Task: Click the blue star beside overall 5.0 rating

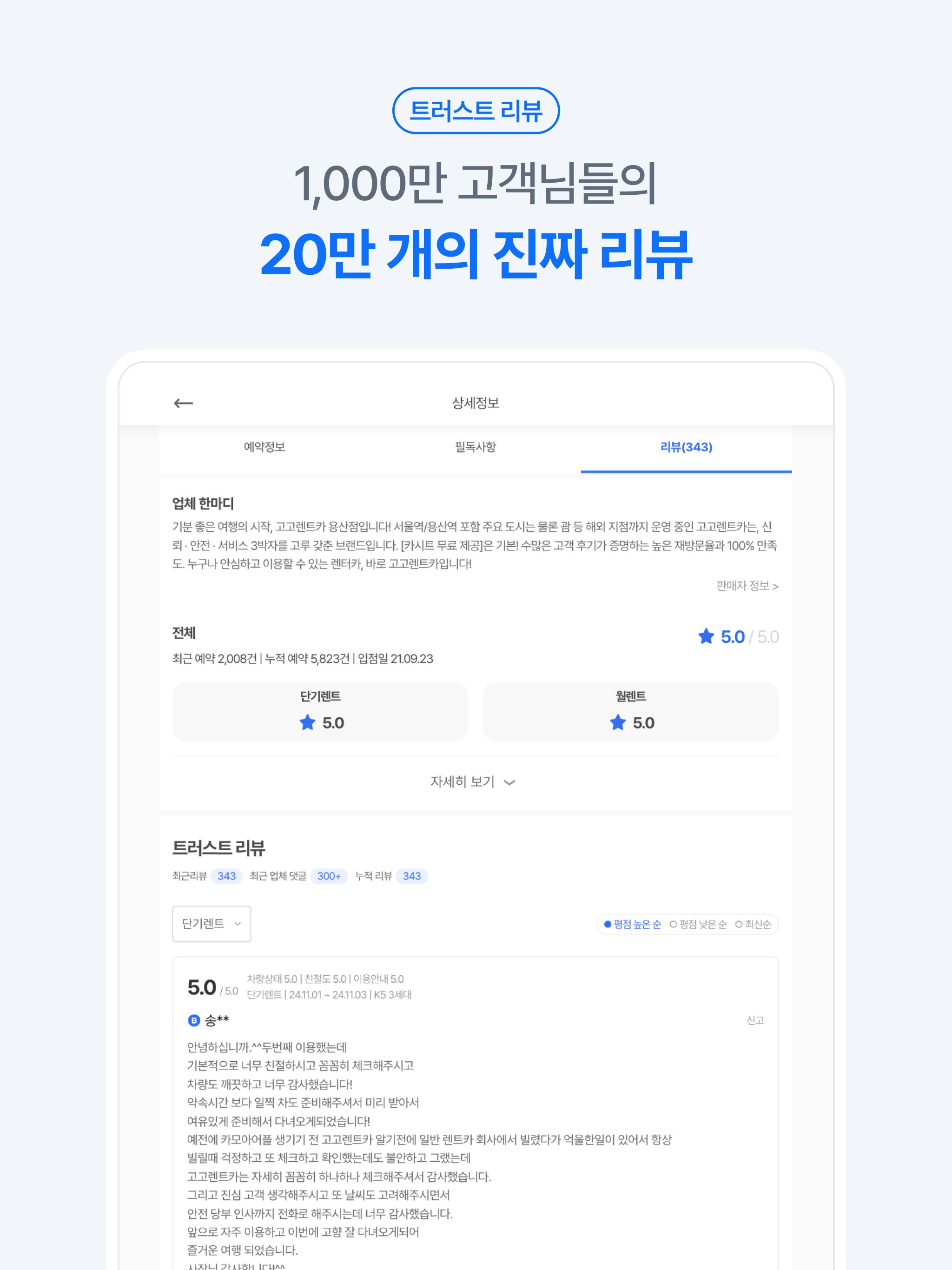Action: pos(706,637)
